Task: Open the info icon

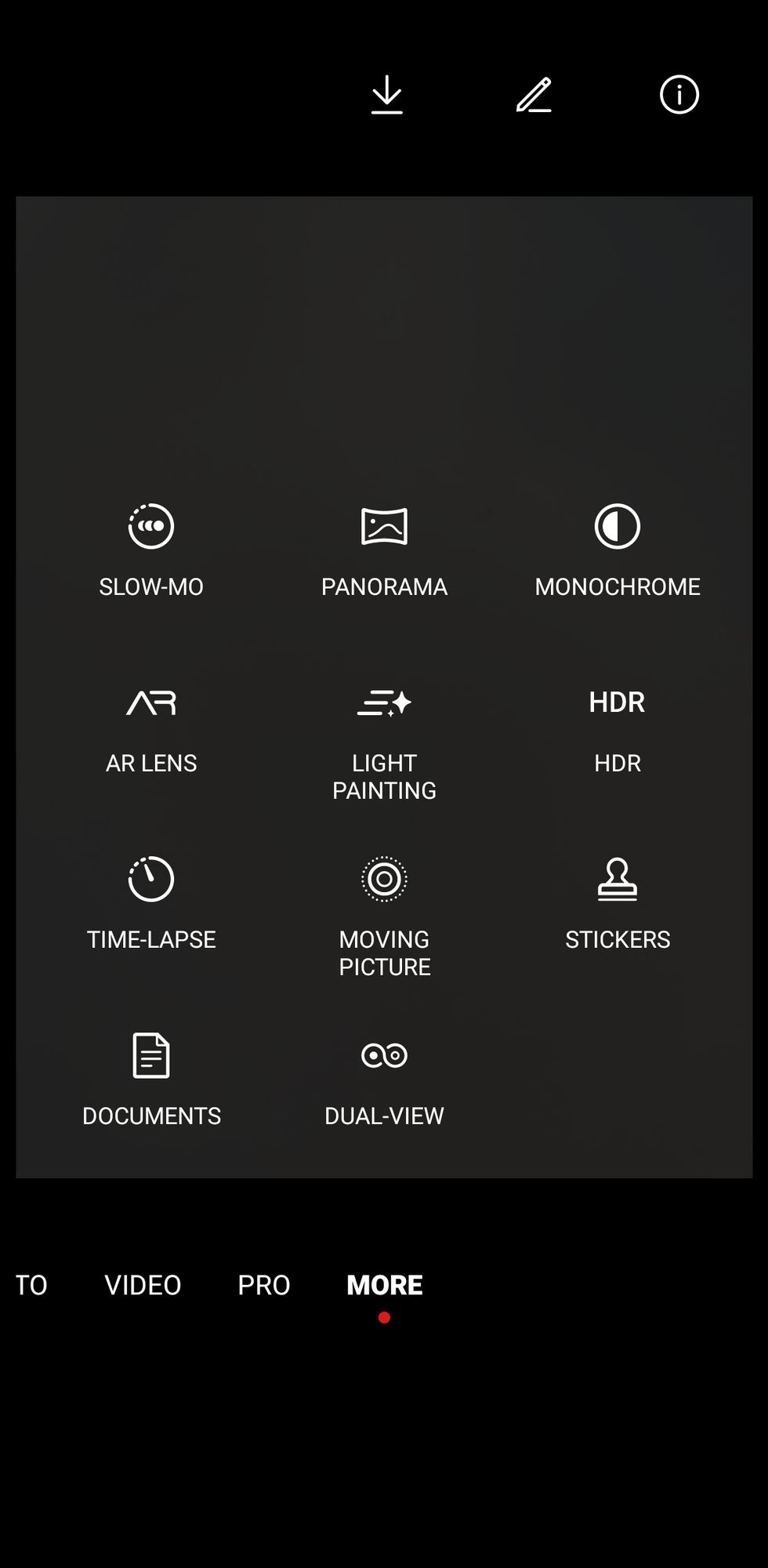Action: [679, 95]
